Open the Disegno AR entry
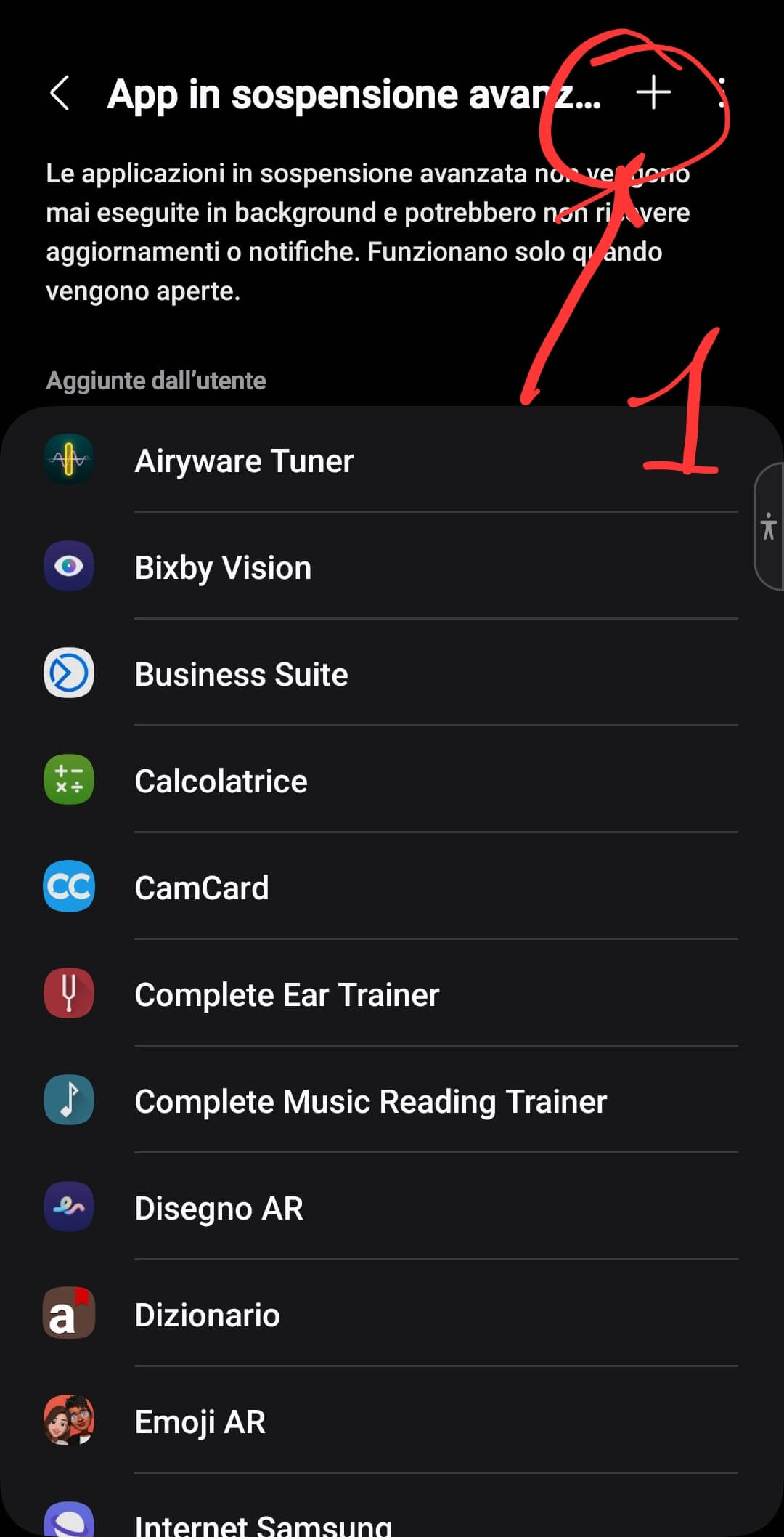Screen dimensions: 784x1537 [x=392, y=1208]
